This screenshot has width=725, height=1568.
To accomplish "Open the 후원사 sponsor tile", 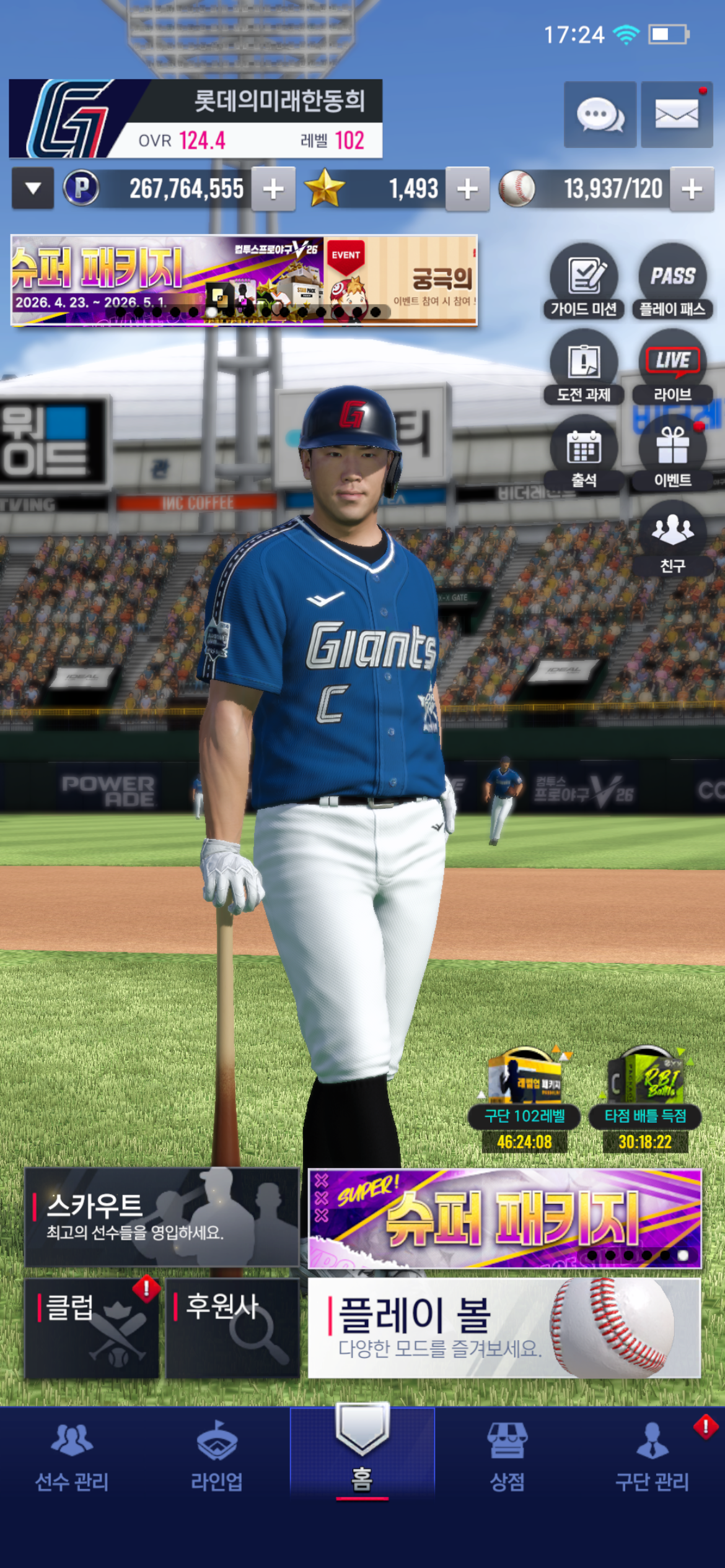I will 232,1327.
